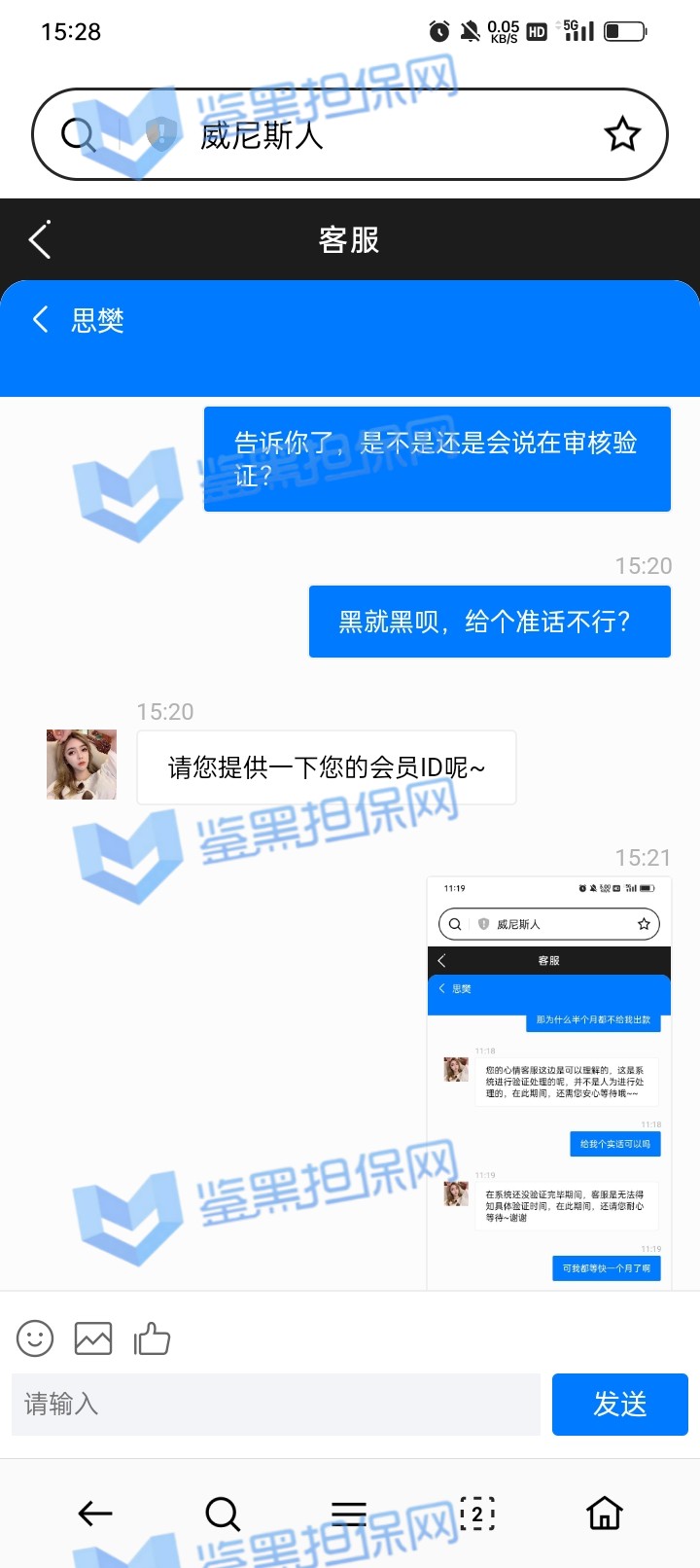
Task: Send the message with 发送
Action: coord(619,1404)
